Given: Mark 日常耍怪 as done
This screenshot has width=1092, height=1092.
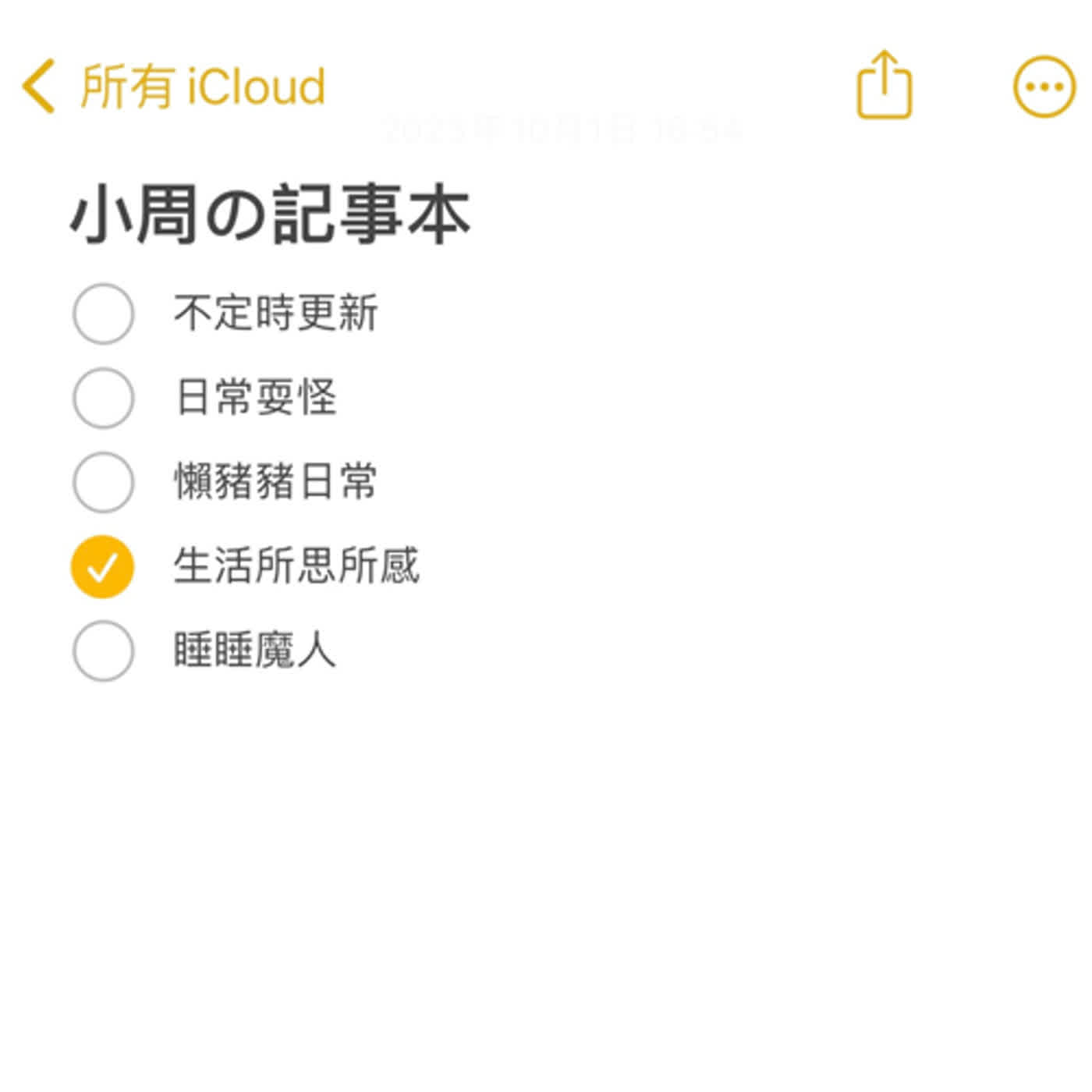Looking at the screenshot, I should [103, 398].
